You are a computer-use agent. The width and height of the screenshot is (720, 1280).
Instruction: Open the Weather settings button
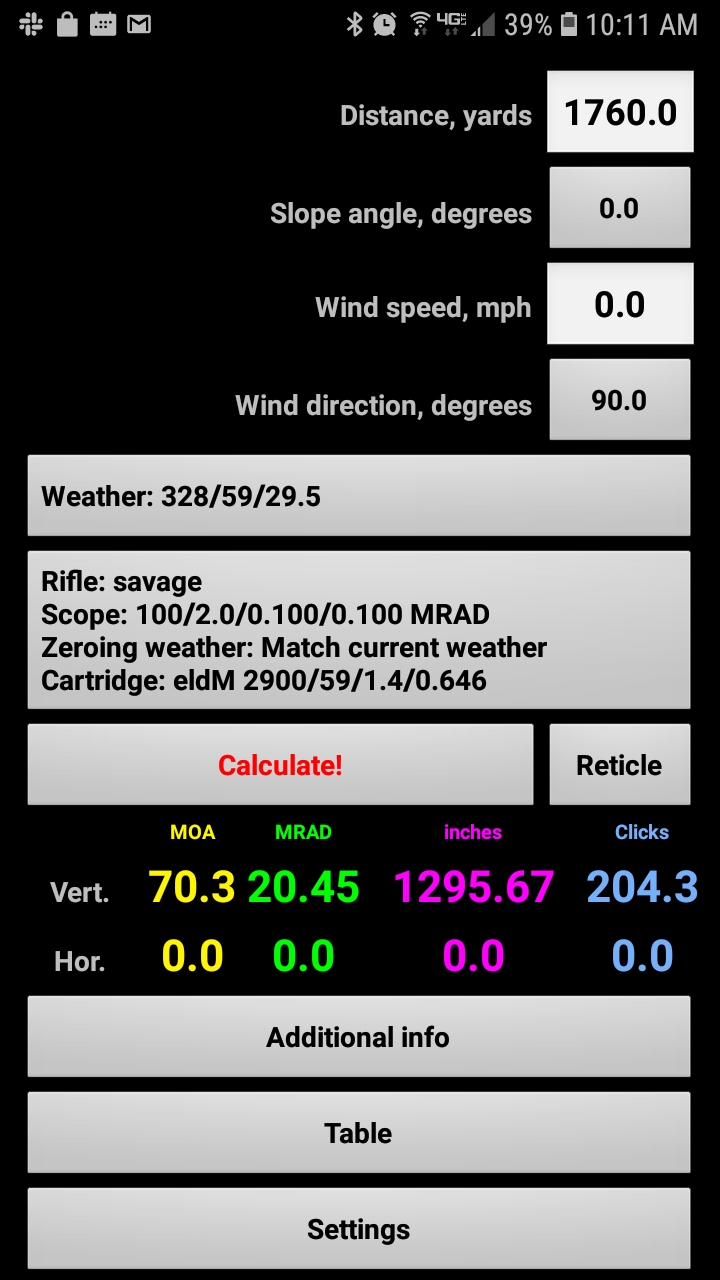[358, 496]
